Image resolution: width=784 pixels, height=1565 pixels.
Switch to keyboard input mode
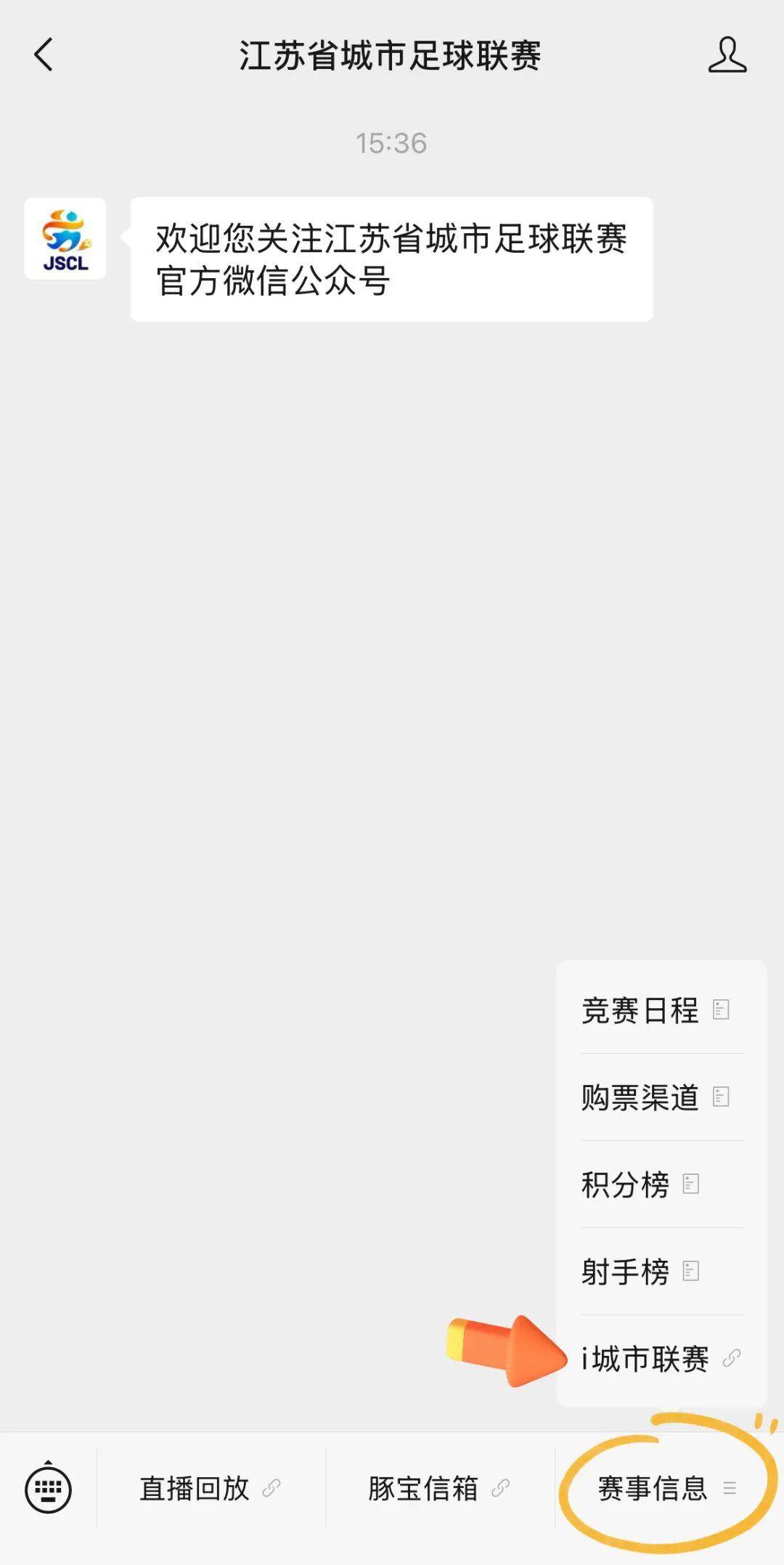click(x=48, y=1488)
